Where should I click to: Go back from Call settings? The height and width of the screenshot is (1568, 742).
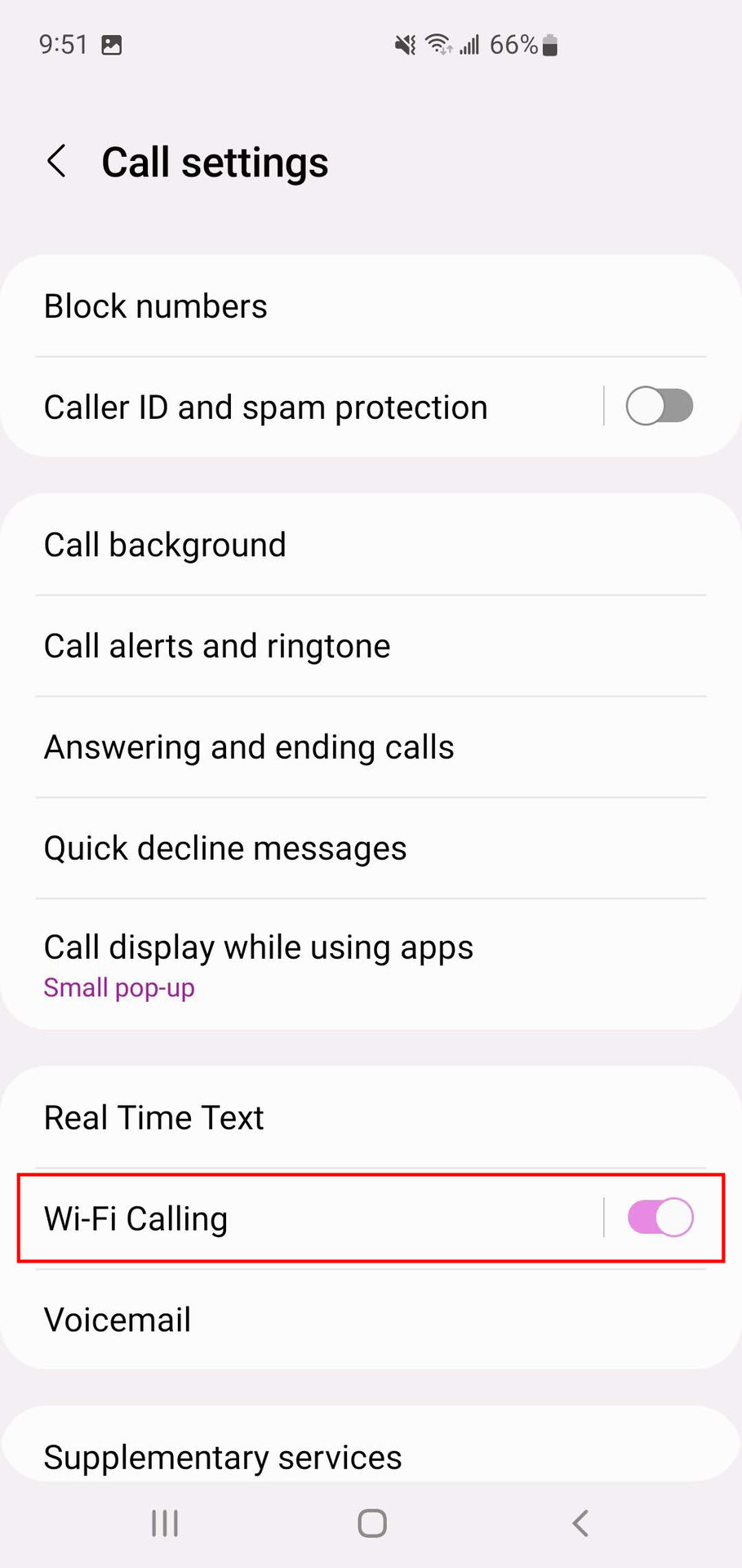(56, 162)
